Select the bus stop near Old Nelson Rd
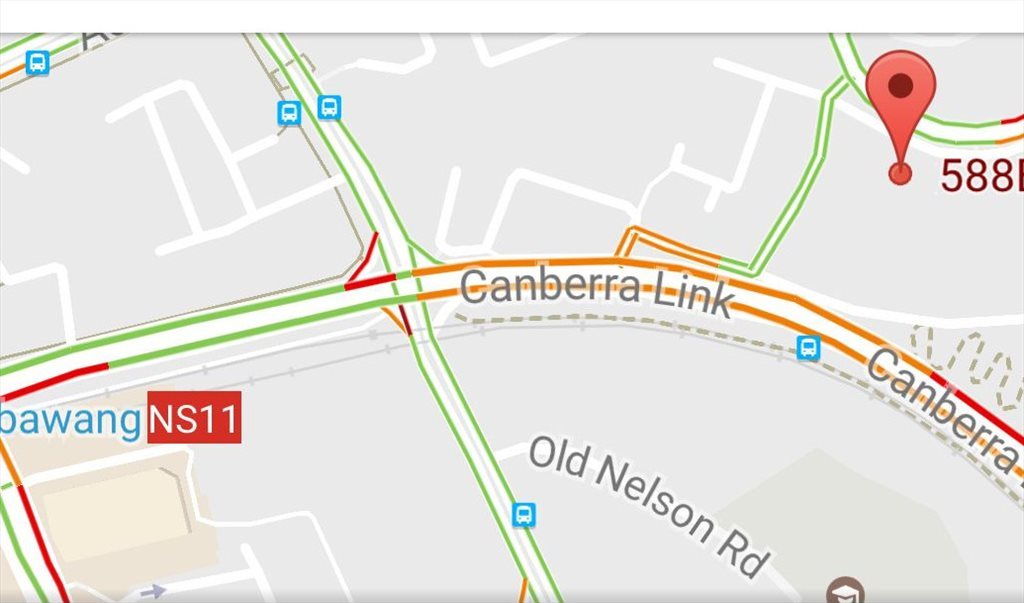This screenshot has height=603, width=1024. click(x=523, y=515)
